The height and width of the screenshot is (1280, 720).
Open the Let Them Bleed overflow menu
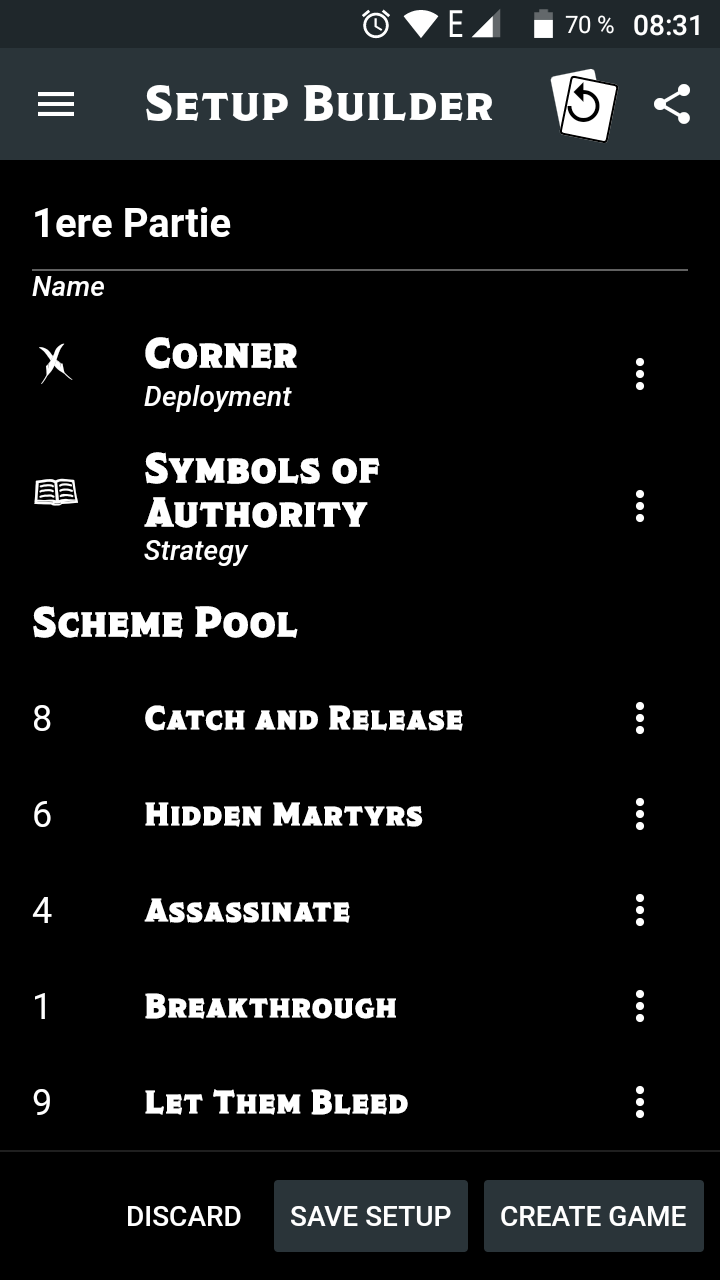(x=639, y=1102)
